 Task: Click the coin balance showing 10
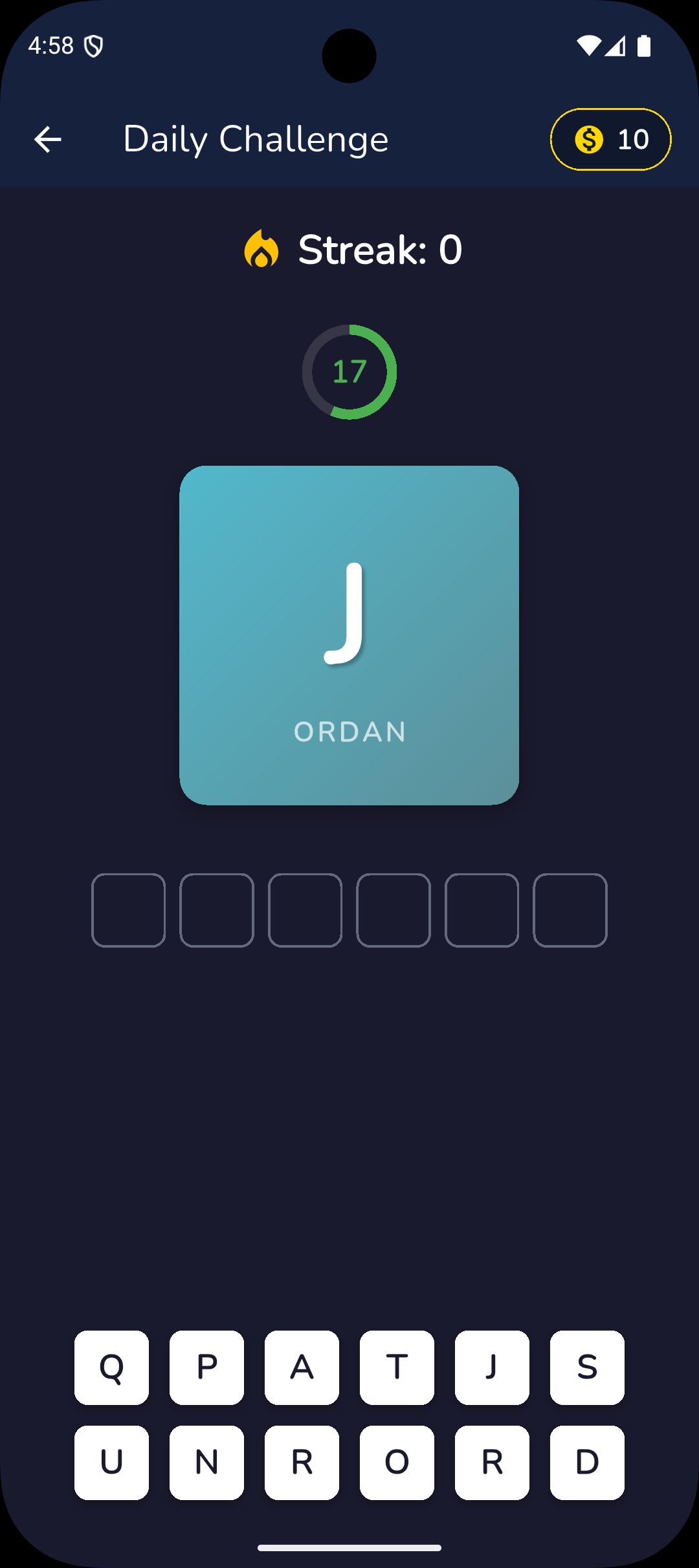click(x=610, y=139)
